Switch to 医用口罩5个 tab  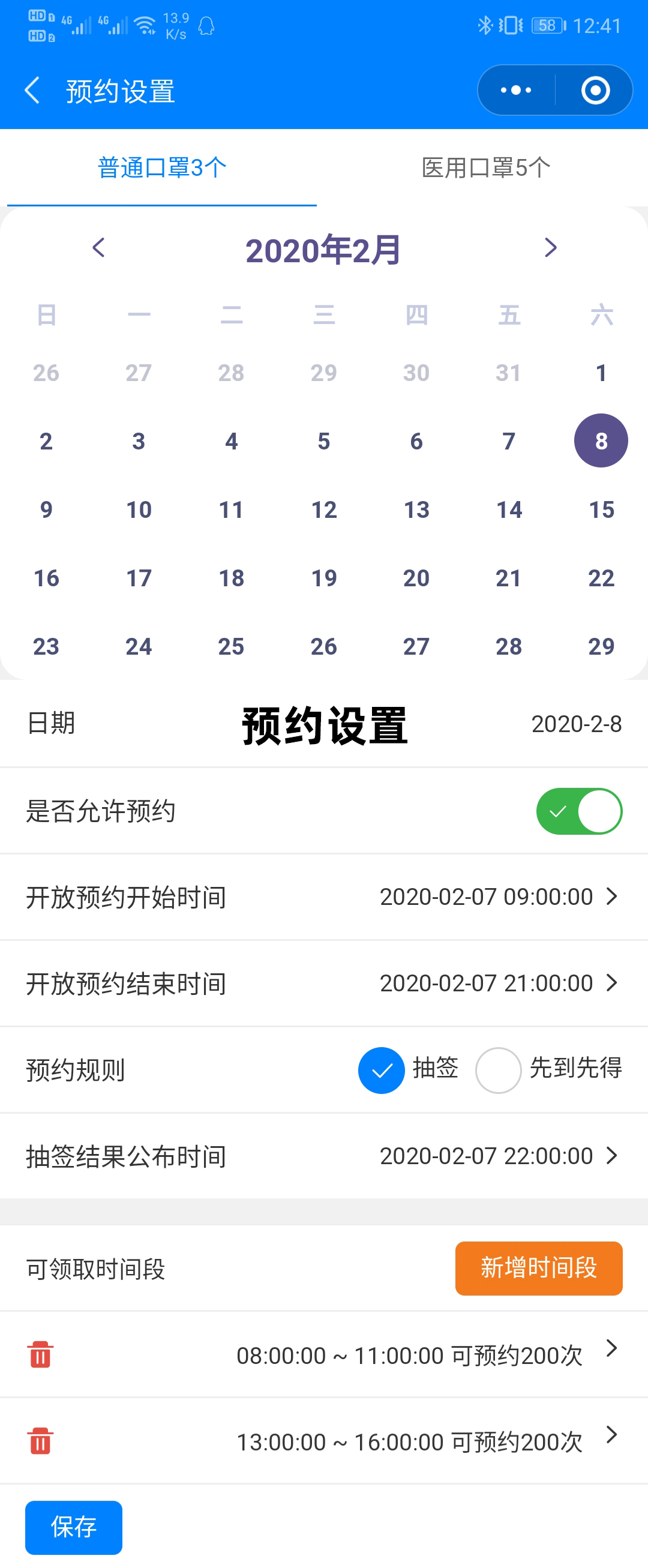[485, 167]
